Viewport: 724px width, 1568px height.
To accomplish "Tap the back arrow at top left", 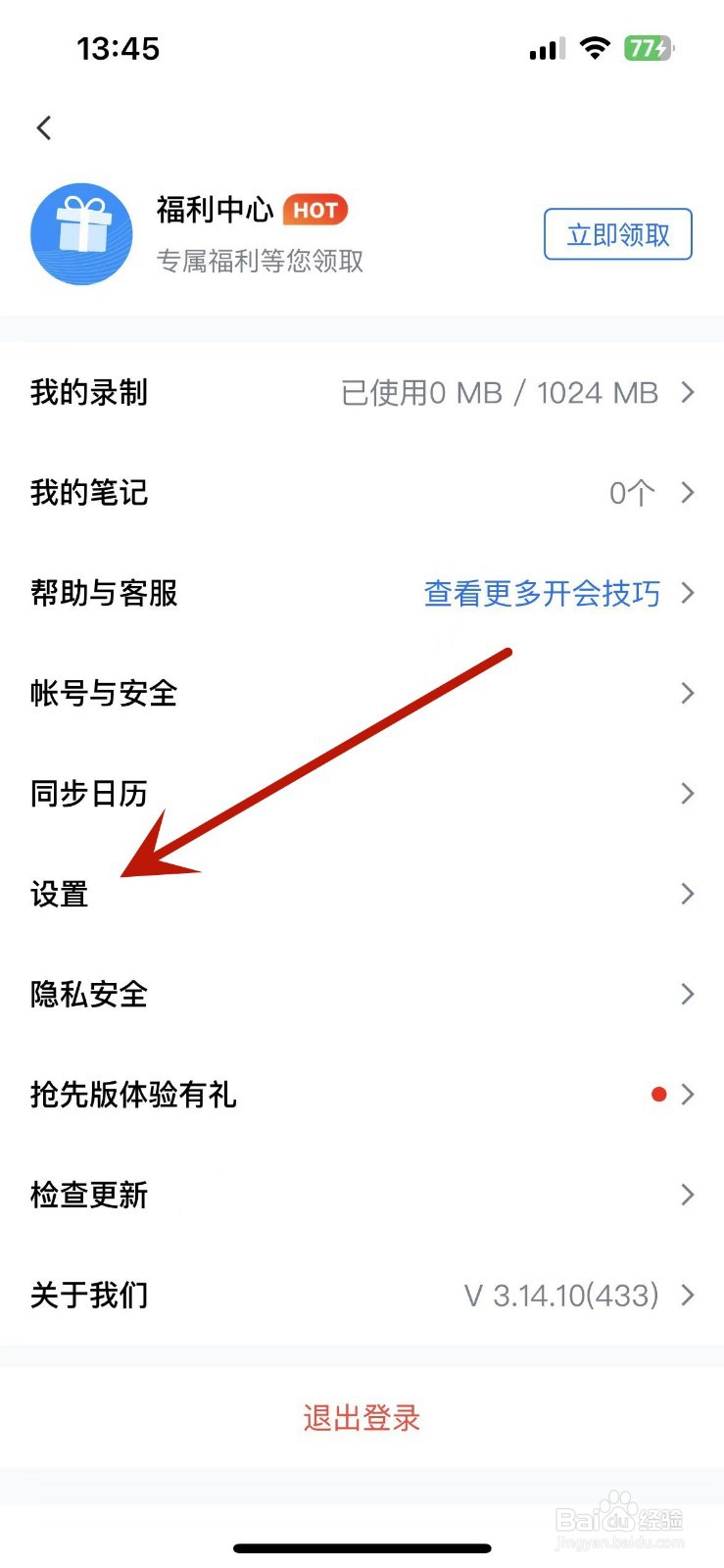I will 43,127.
